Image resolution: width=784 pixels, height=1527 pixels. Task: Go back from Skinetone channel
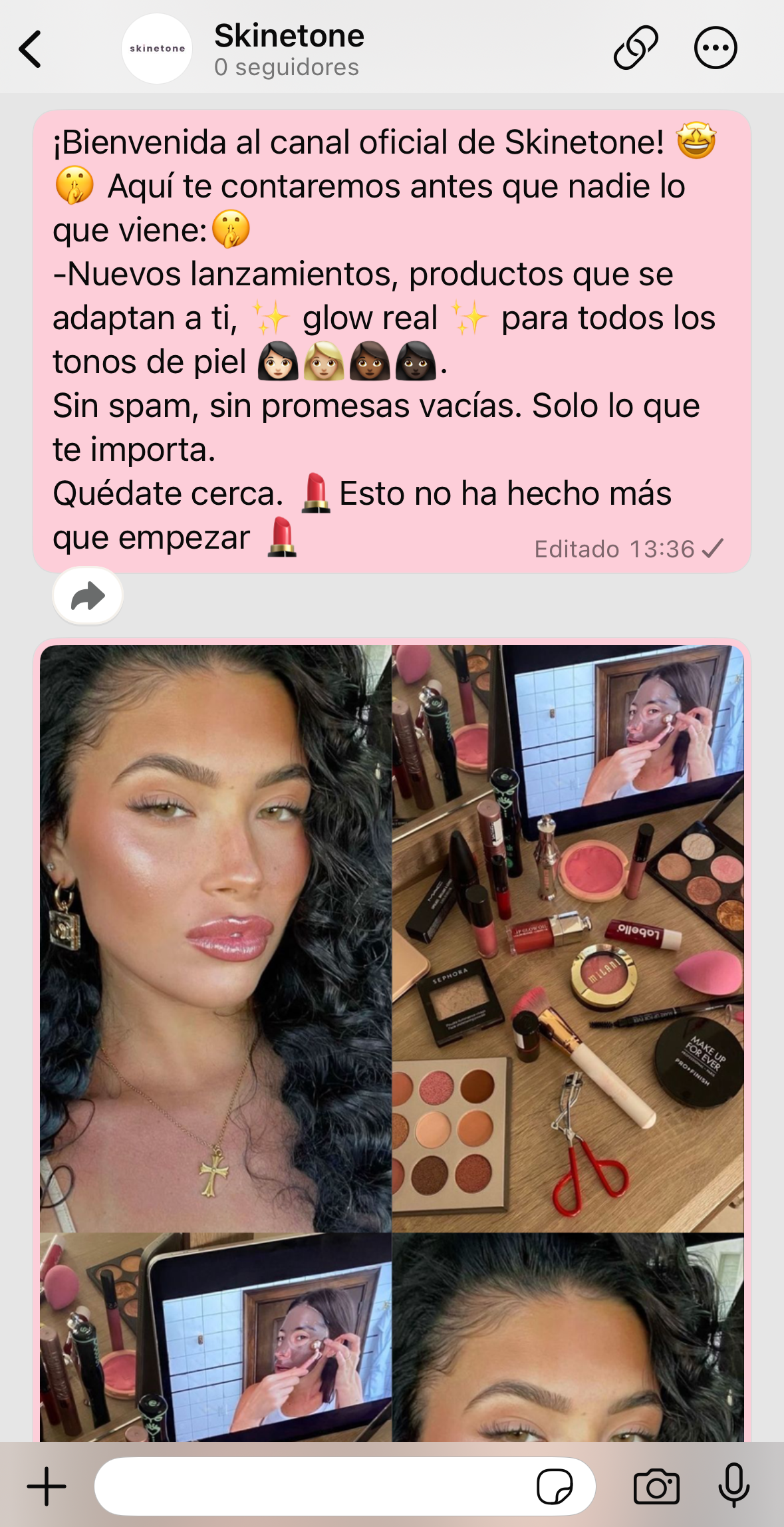pyautogui.click(x=31, y=49)
